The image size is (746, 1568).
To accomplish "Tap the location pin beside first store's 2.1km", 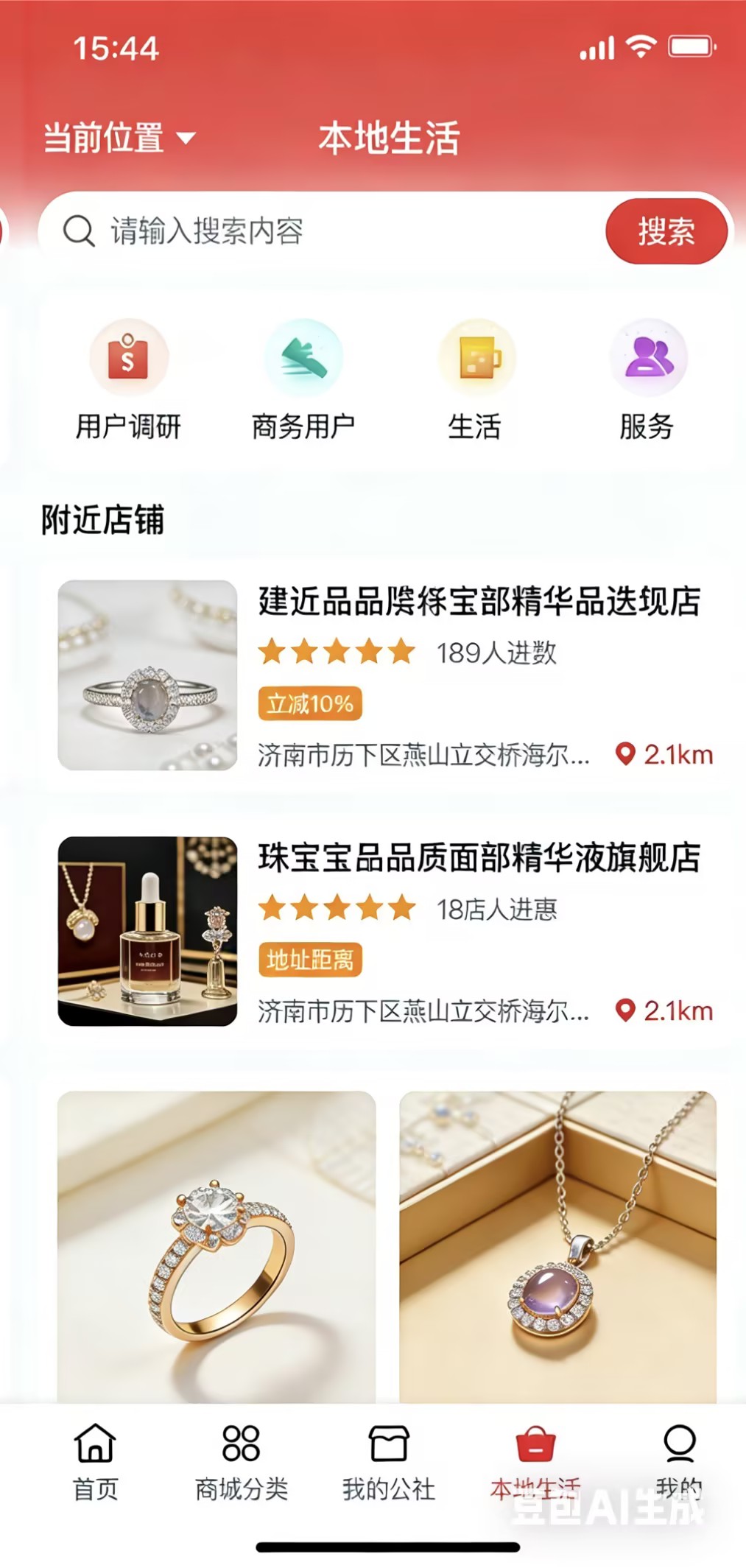I will [627, 754].
